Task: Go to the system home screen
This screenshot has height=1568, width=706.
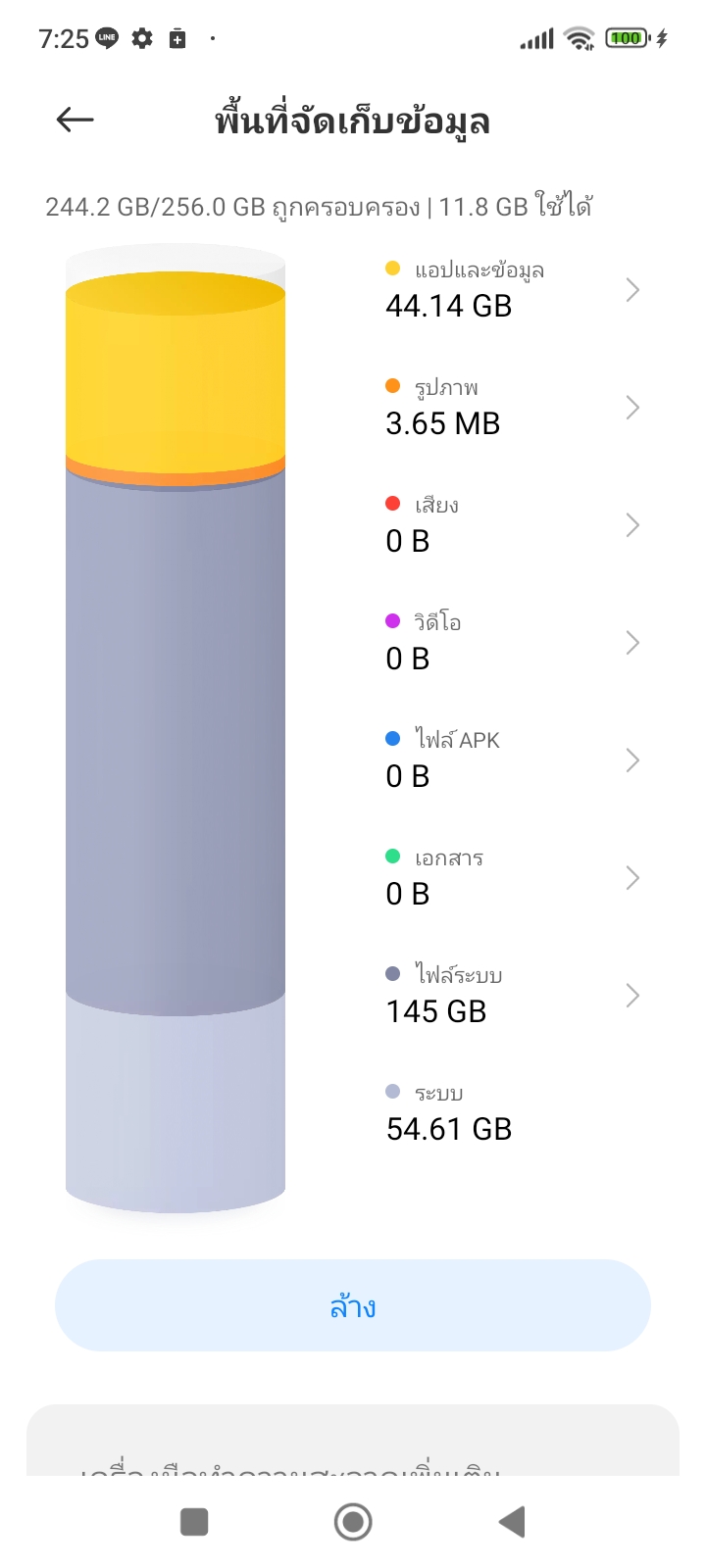Action: [x=353, y=1522]
